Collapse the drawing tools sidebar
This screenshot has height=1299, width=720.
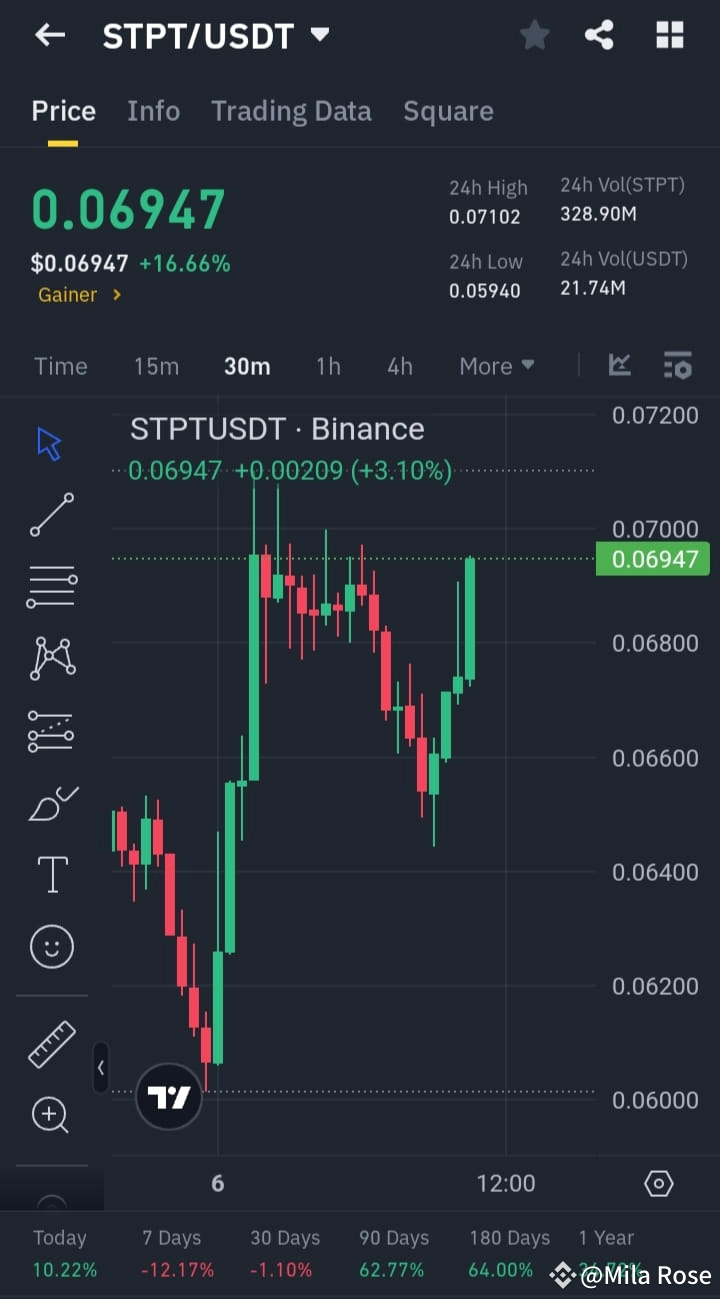click(x=101, y=1068)
